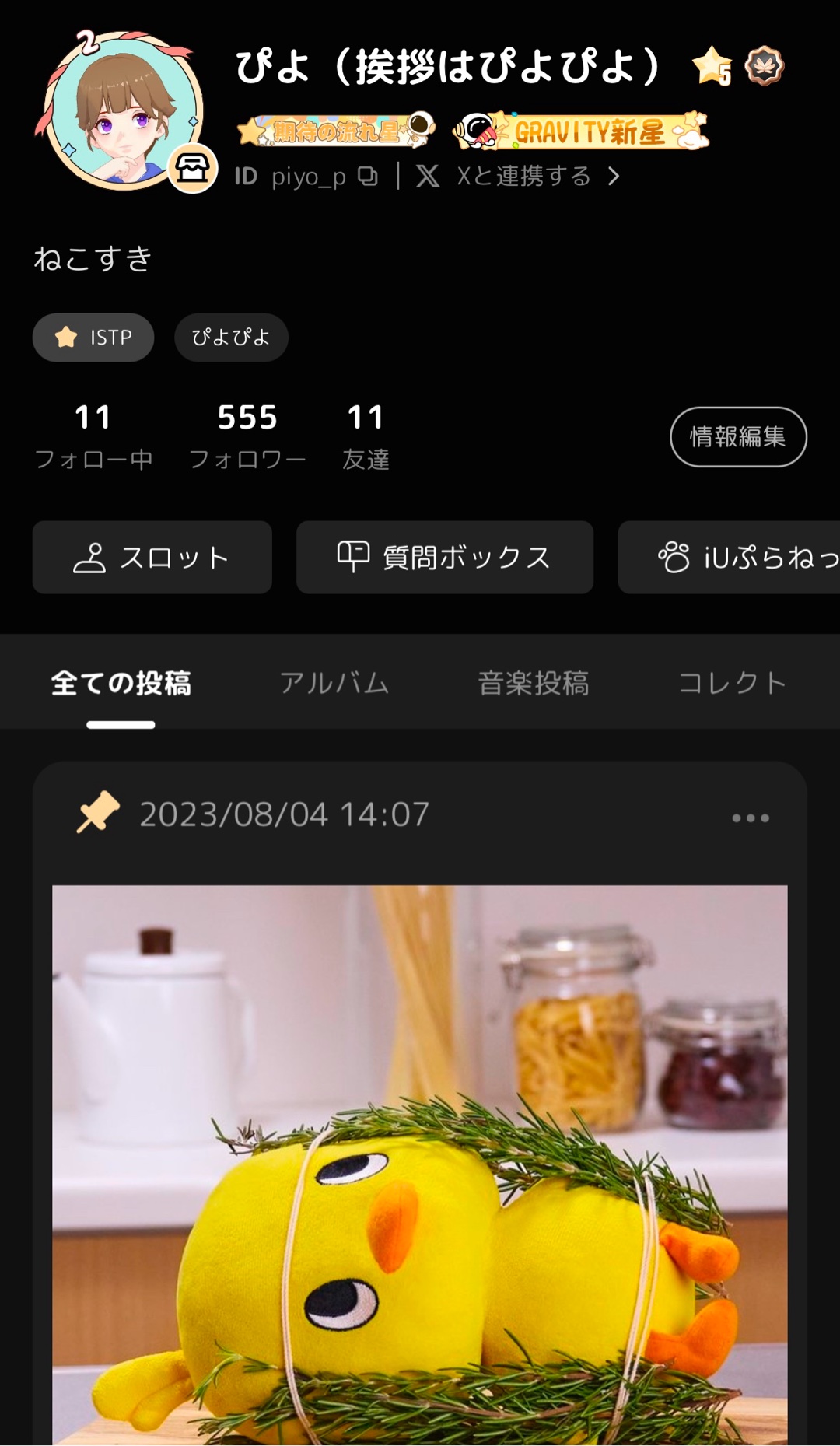Open the pinned post's three-dot menu
The height and width of the screenshot is (1446, 840).
pyautogui.click(x=751, y=818)
